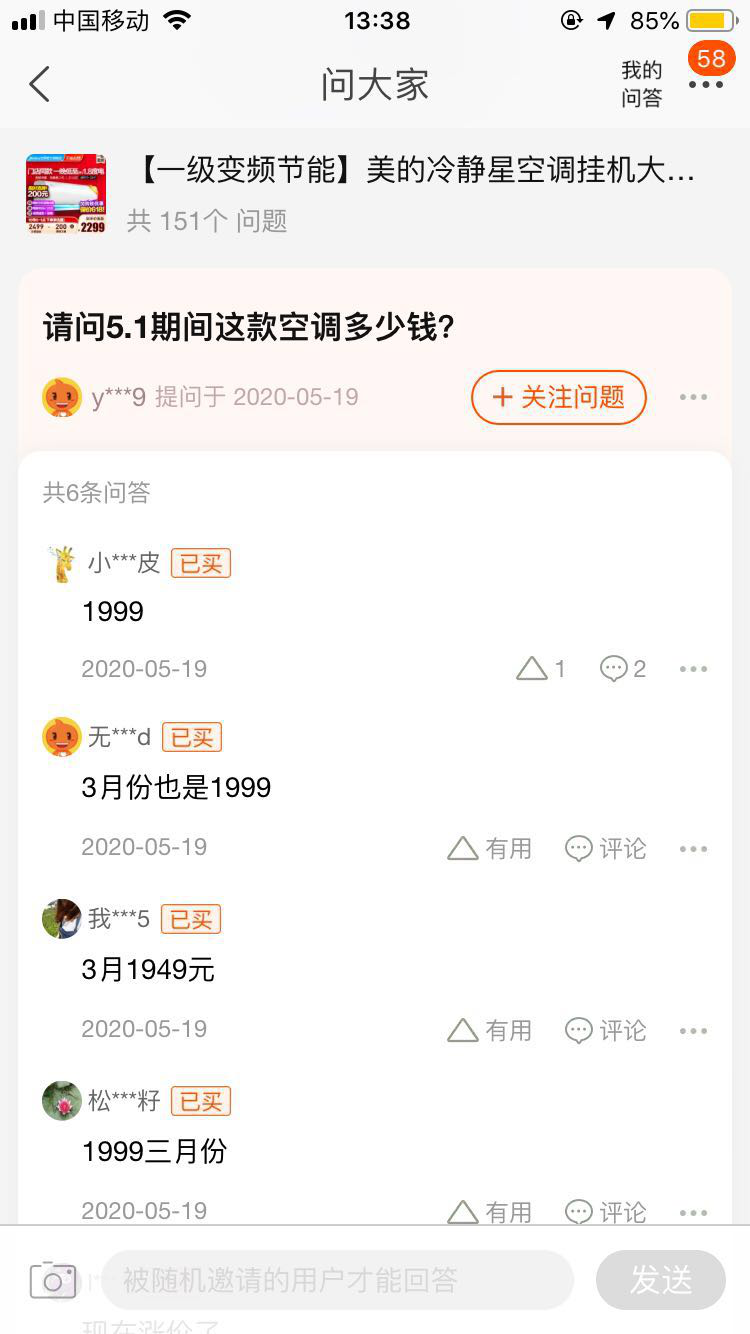Comment on 松***籽's answer
750x1334 pixels.
coord(606,1212)
